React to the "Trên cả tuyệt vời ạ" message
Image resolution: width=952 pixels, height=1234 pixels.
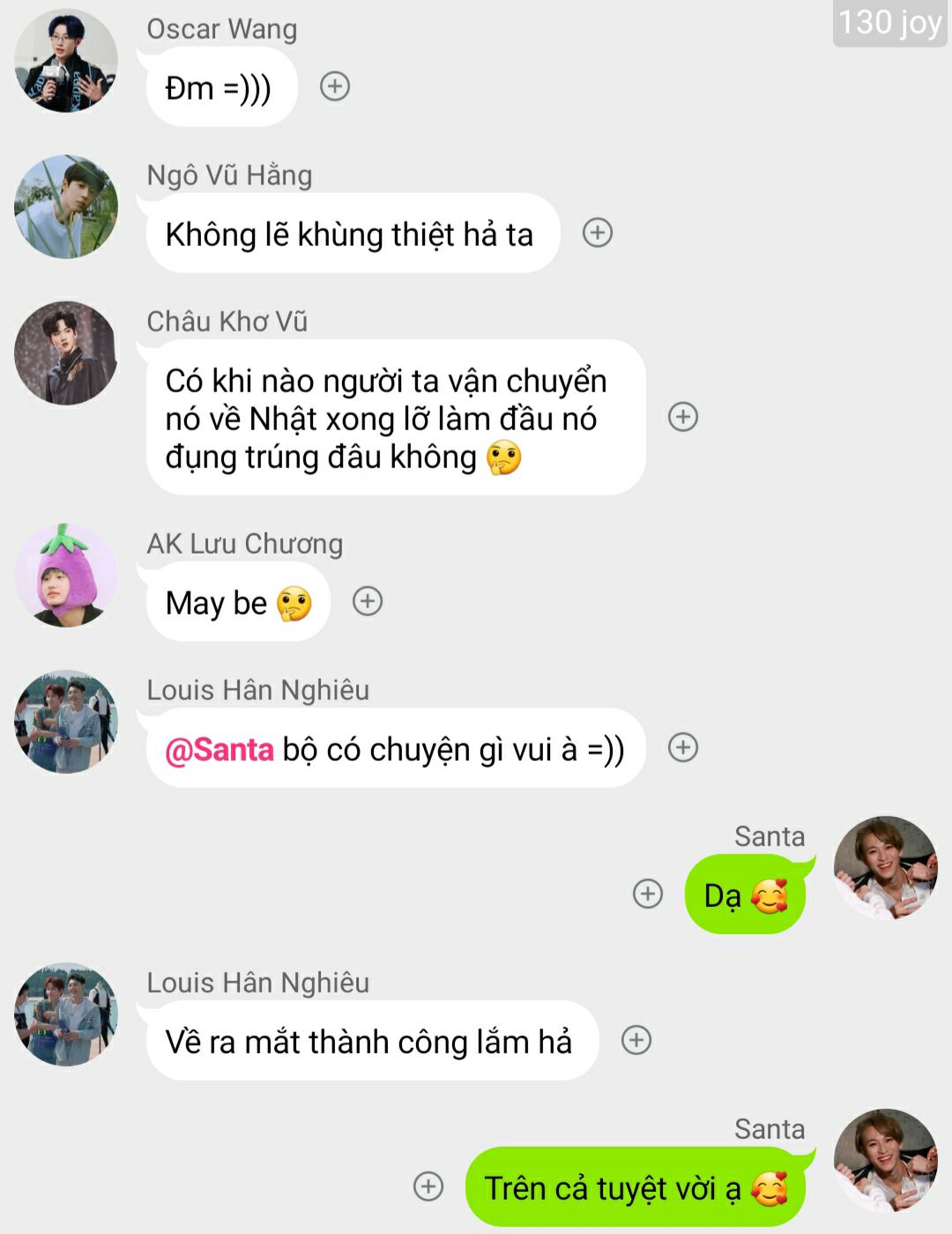tap(428, 1186)
